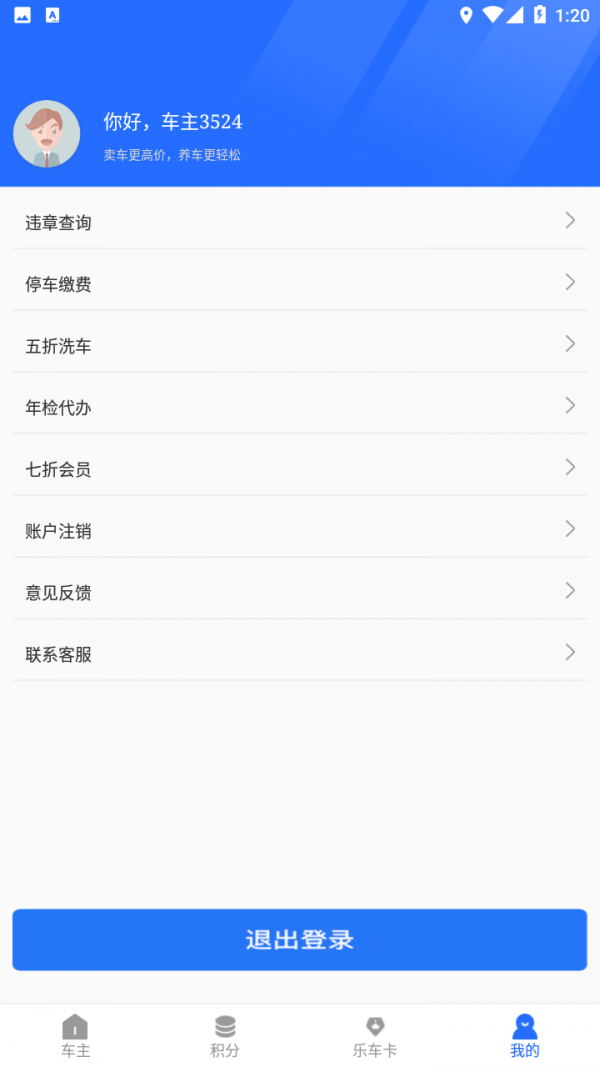Select the 我的 tab

click(x=525, y=1036)
